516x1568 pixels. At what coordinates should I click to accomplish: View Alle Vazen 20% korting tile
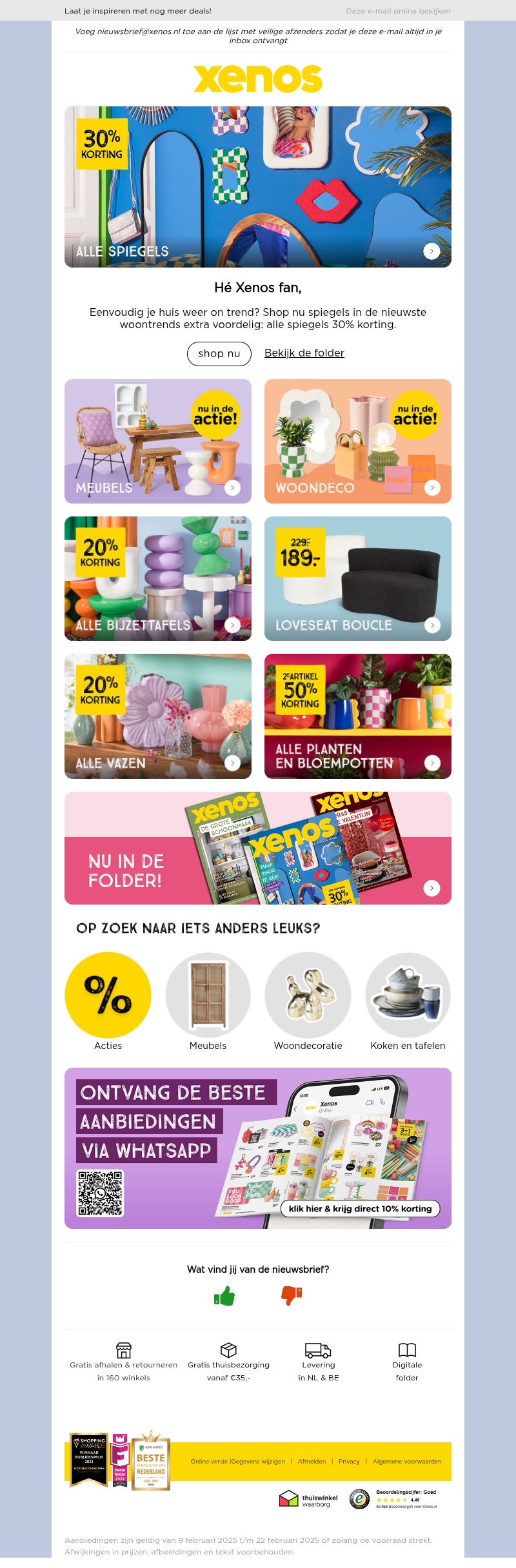[158, 716]
